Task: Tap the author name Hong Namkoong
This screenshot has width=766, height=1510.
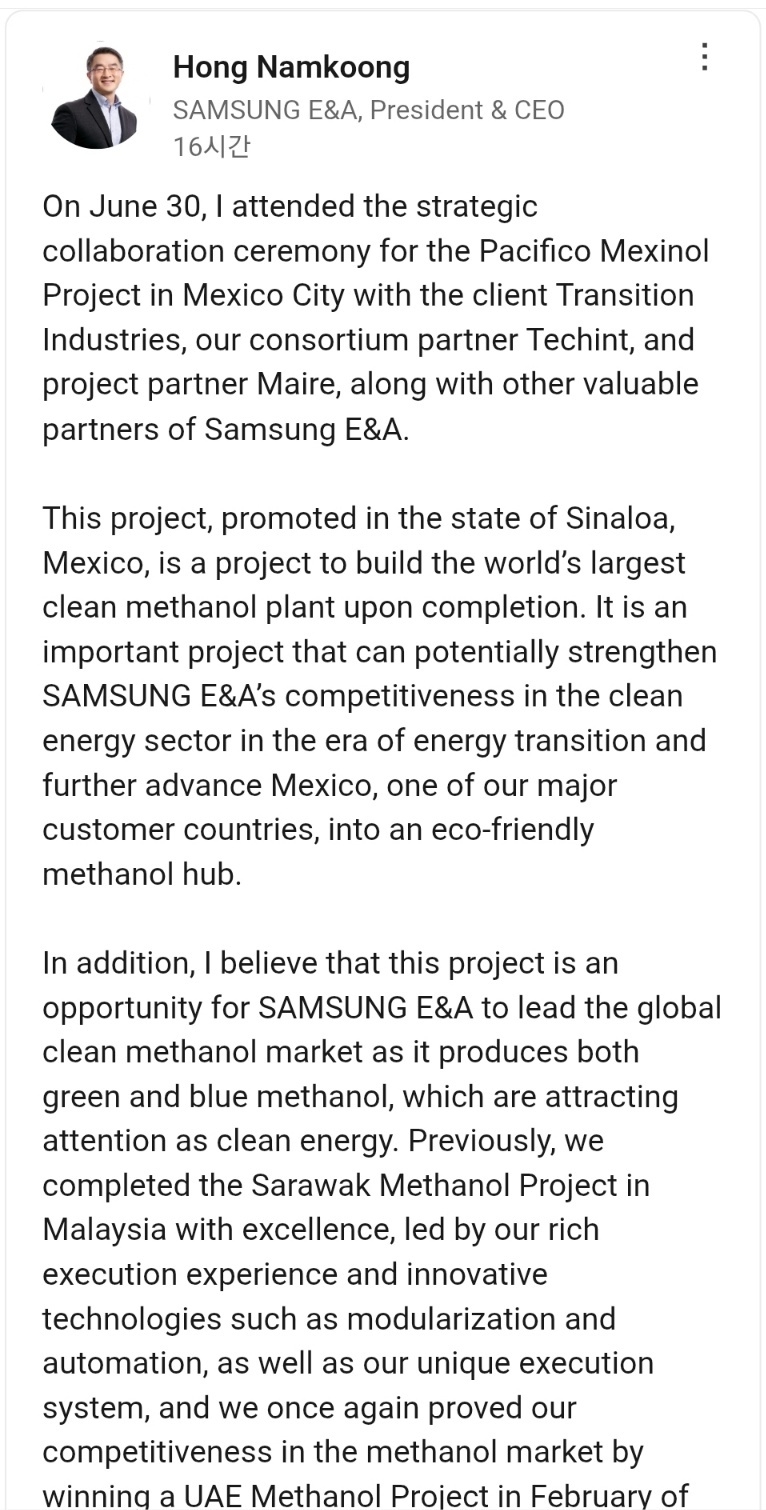Action: tap(291, 67)
